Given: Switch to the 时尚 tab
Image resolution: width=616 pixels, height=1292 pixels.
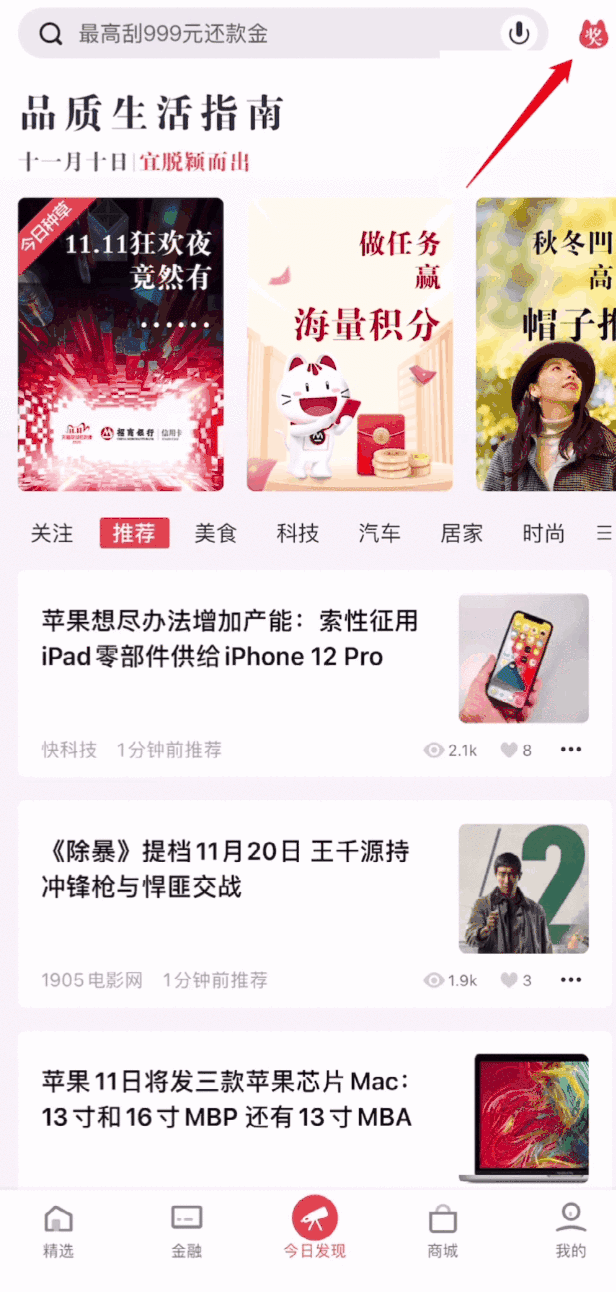Looking at the screenshot, I should (x=543, y=533).
